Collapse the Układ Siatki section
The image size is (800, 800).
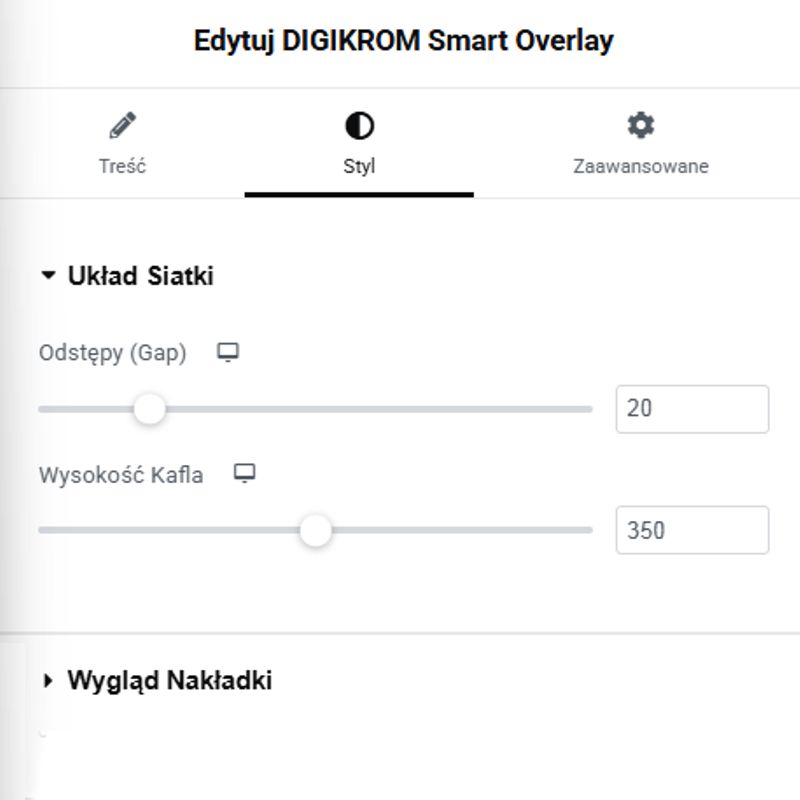(127, 276)
